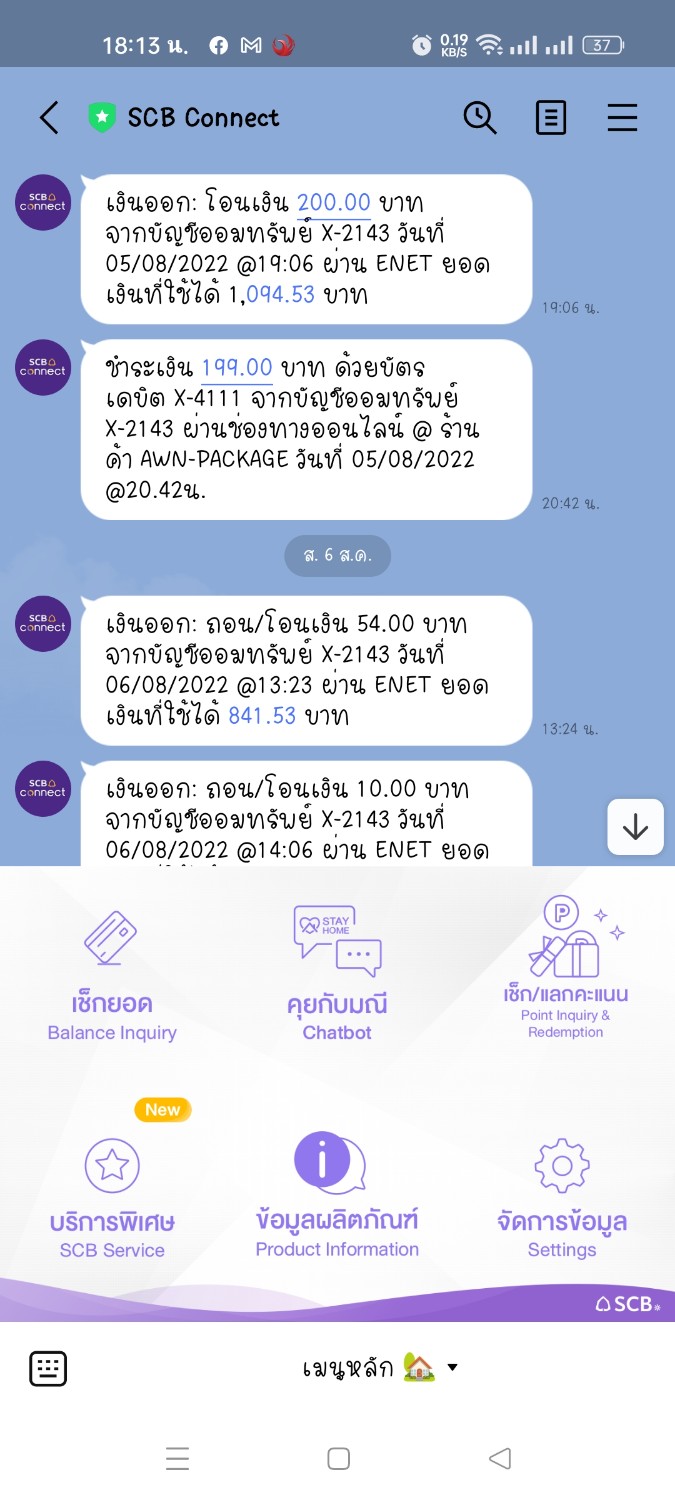
Task: Collapse the เมนูหลัก menu bar
Action: (380, 1368)
